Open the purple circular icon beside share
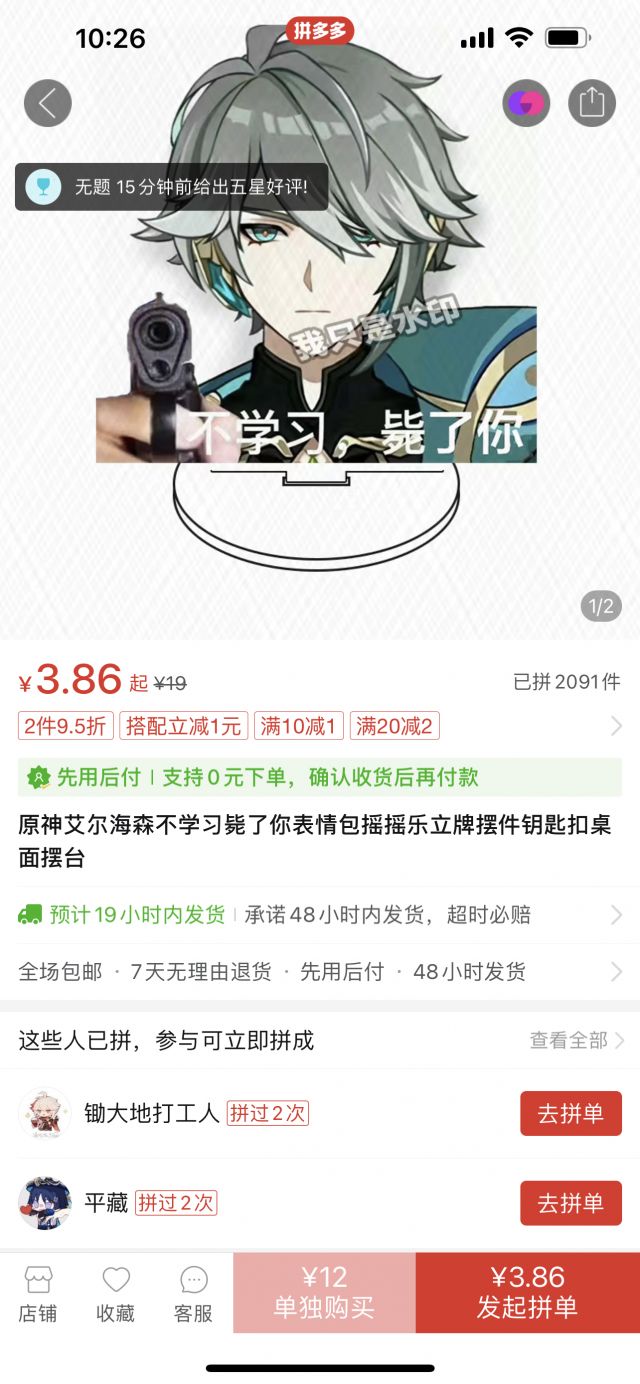The width and height of the screenshot is (640, 1384). [526, 102]
